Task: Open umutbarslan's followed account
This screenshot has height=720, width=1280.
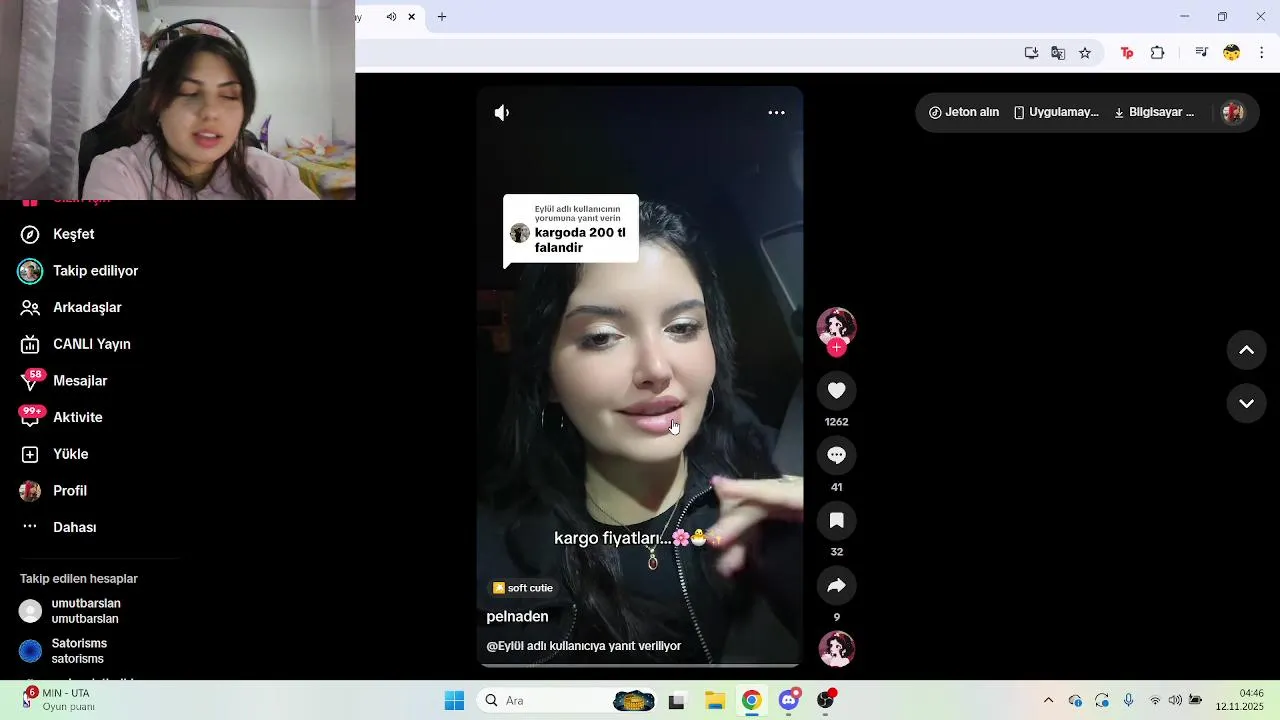Action: (x=85, y=611)
